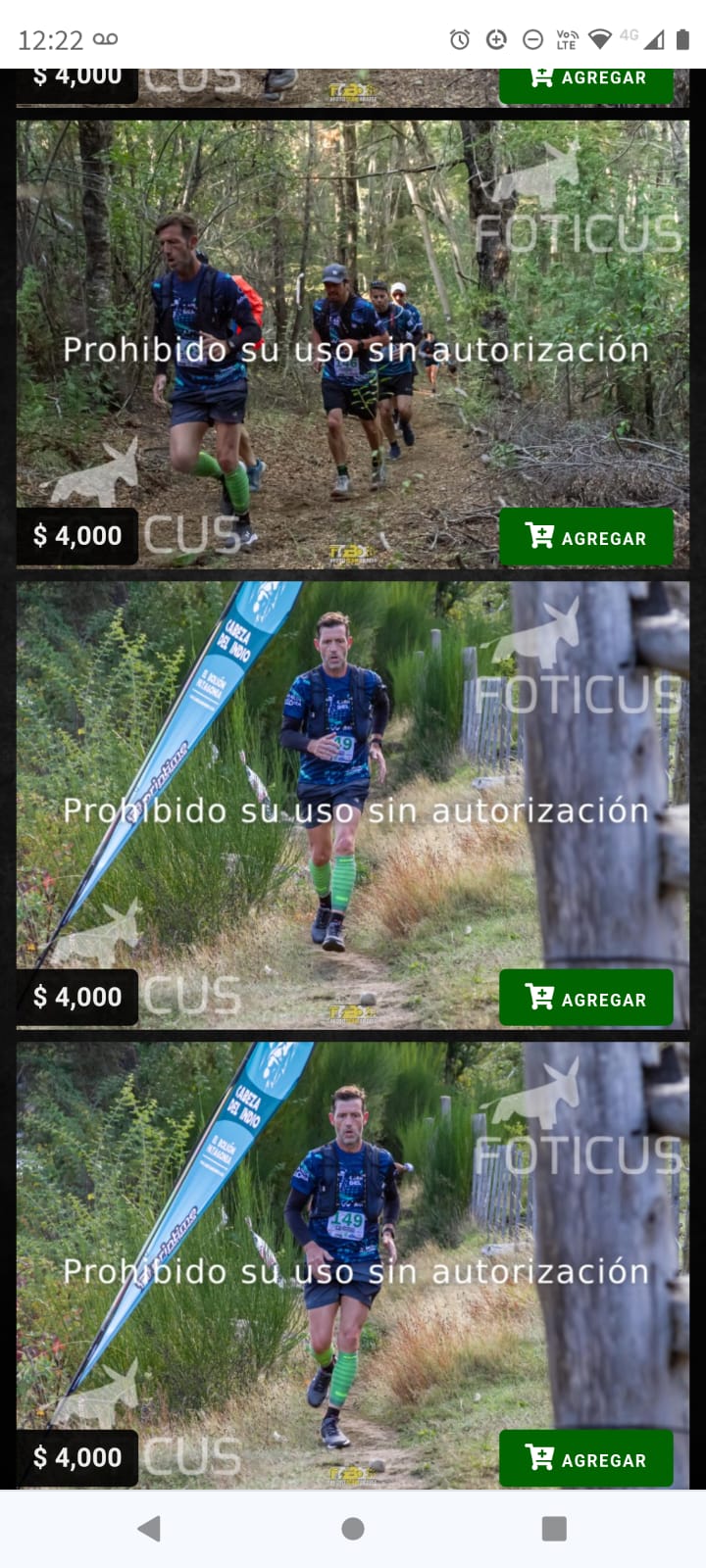This screenshot has height=1568, width=706.
Task: Select the $ 4,000 price tag on the middle photo
Action: (x=77, y=997)
